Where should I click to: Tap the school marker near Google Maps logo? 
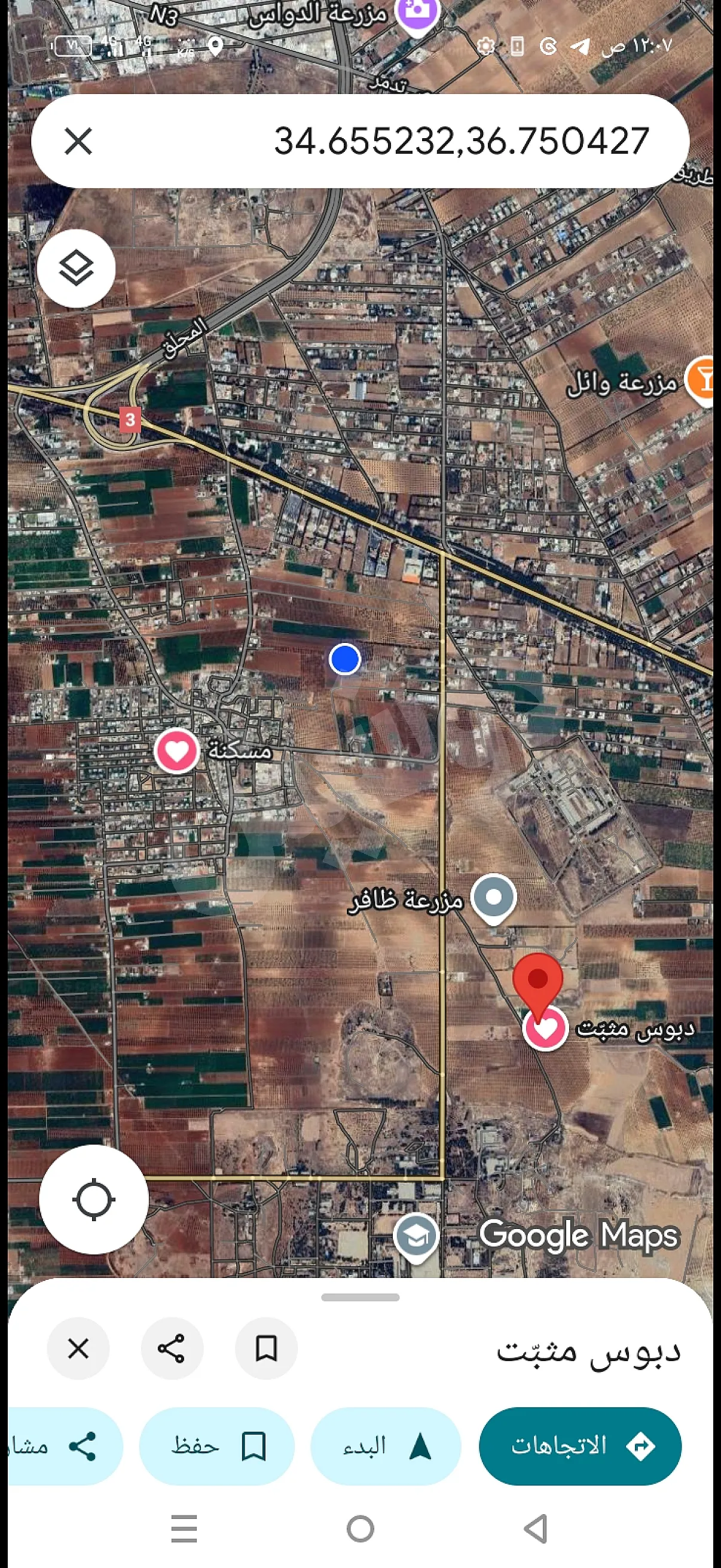coord(416,1236)
